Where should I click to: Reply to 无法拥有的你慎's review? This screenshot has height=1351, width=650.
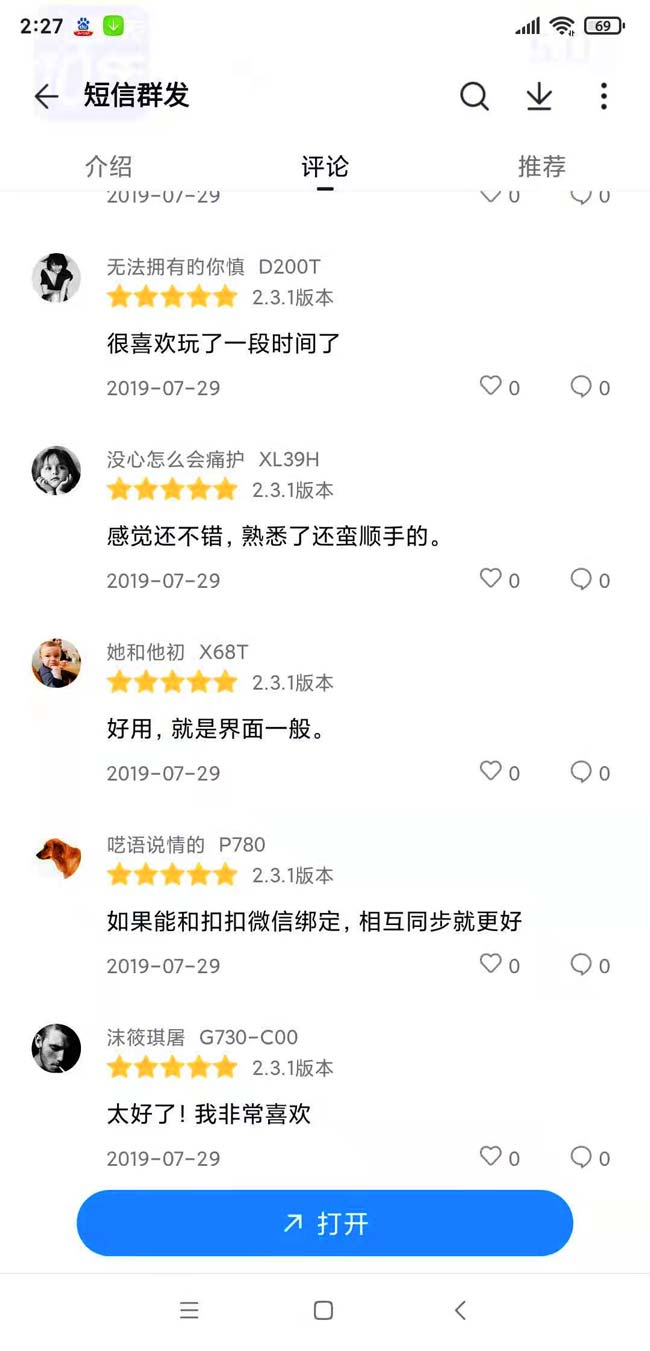581,386
